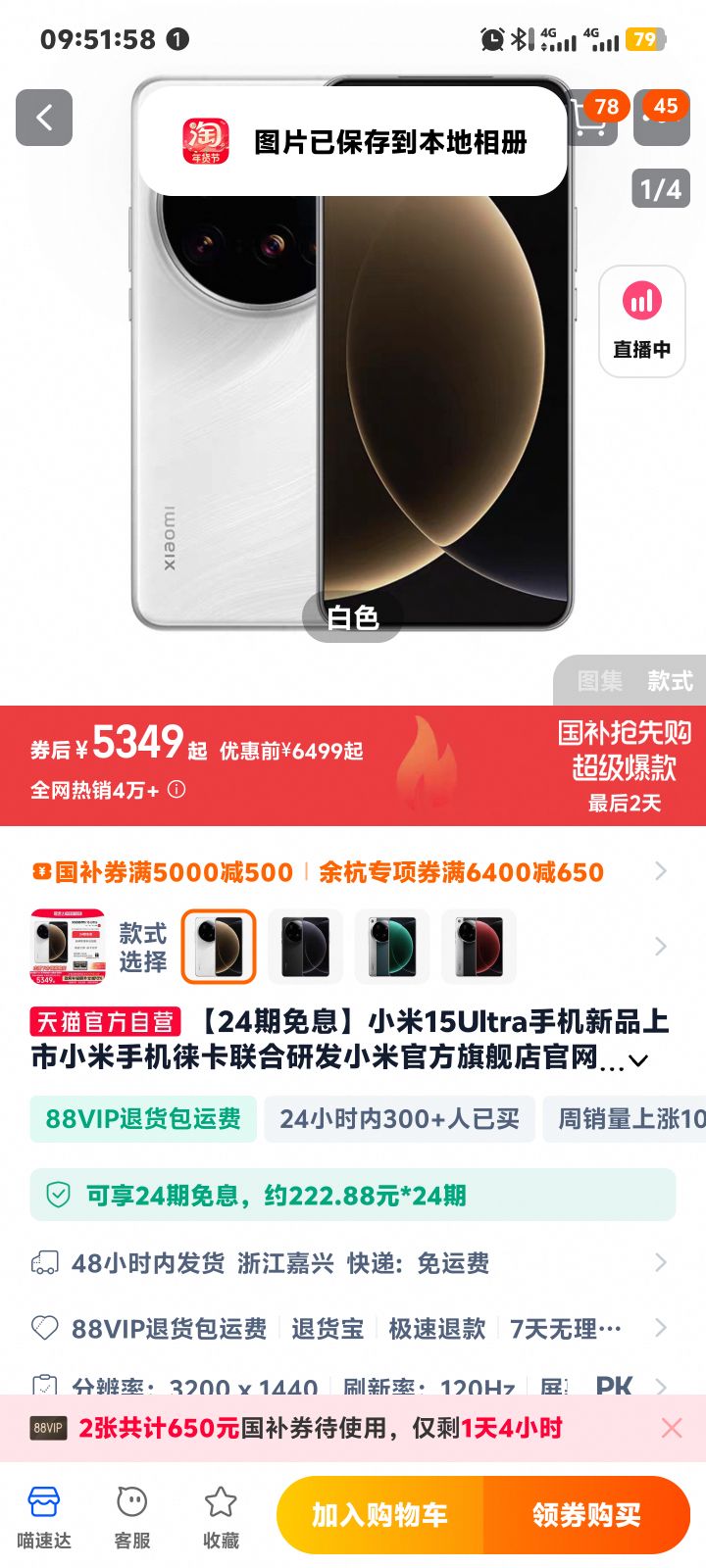Select the black phone style thumbnail
Image resolution: width=706 pixels, height=1568 pixels.
[305, 947]
